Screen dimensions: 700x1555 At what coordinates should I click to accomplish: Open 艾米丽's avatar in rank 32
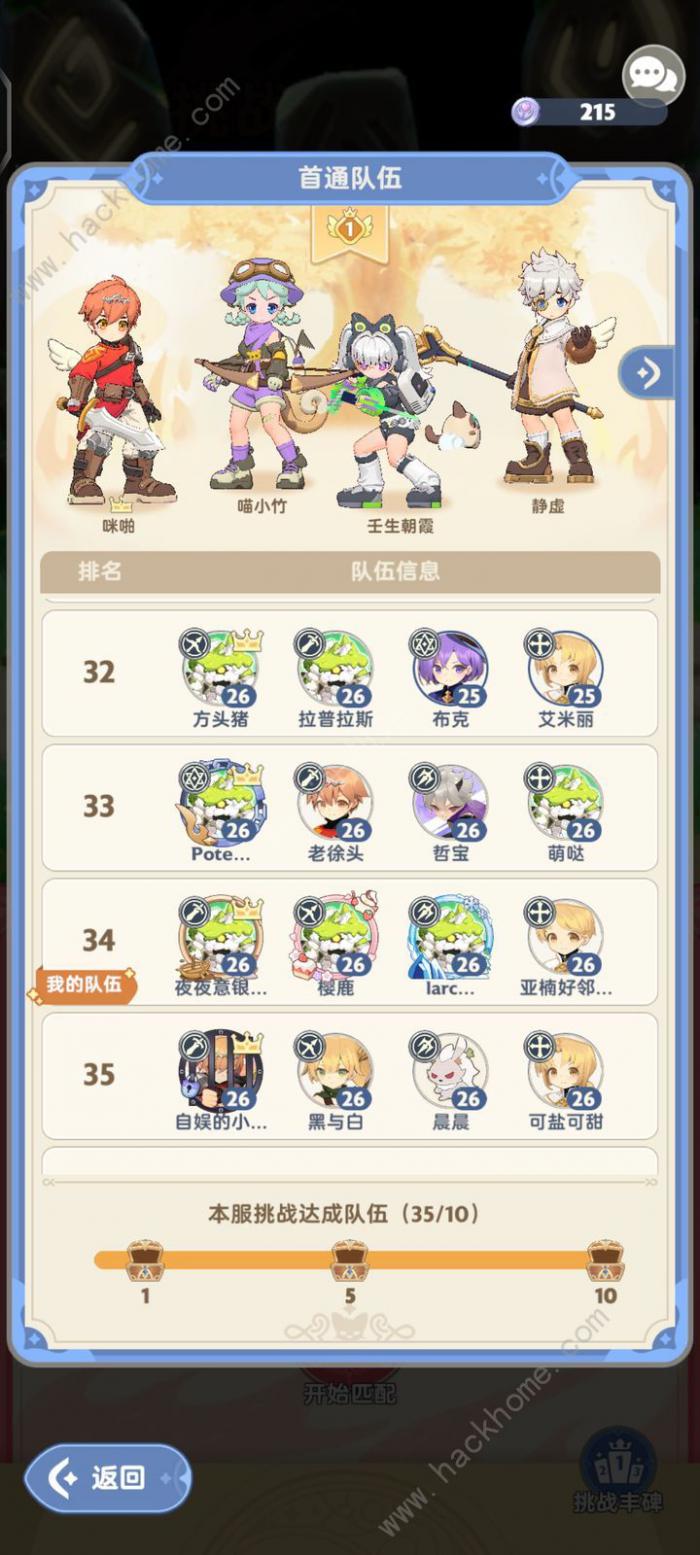click(x=565, y=668)
